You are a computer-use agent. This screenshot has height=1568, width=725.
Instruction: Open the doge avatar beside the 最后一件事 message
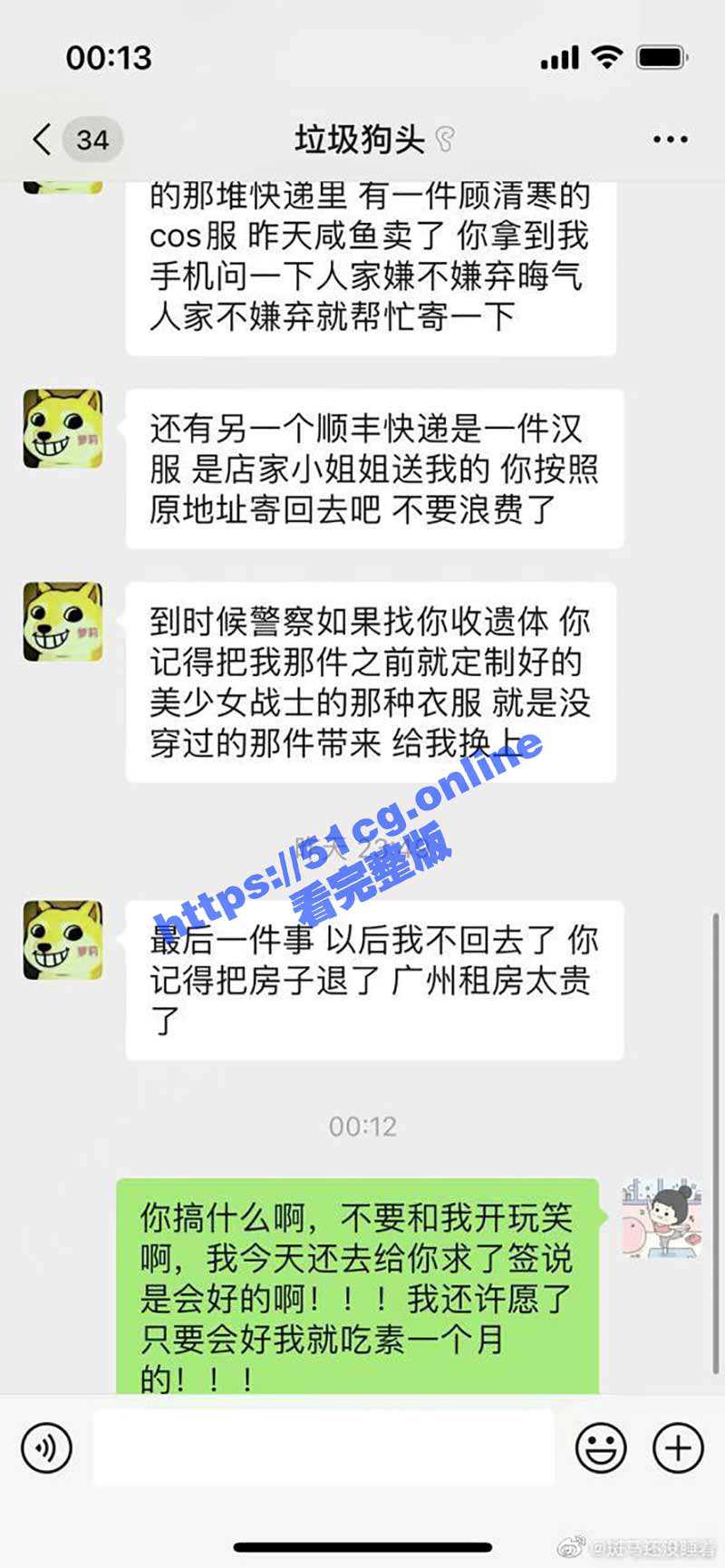coord(63,940)
